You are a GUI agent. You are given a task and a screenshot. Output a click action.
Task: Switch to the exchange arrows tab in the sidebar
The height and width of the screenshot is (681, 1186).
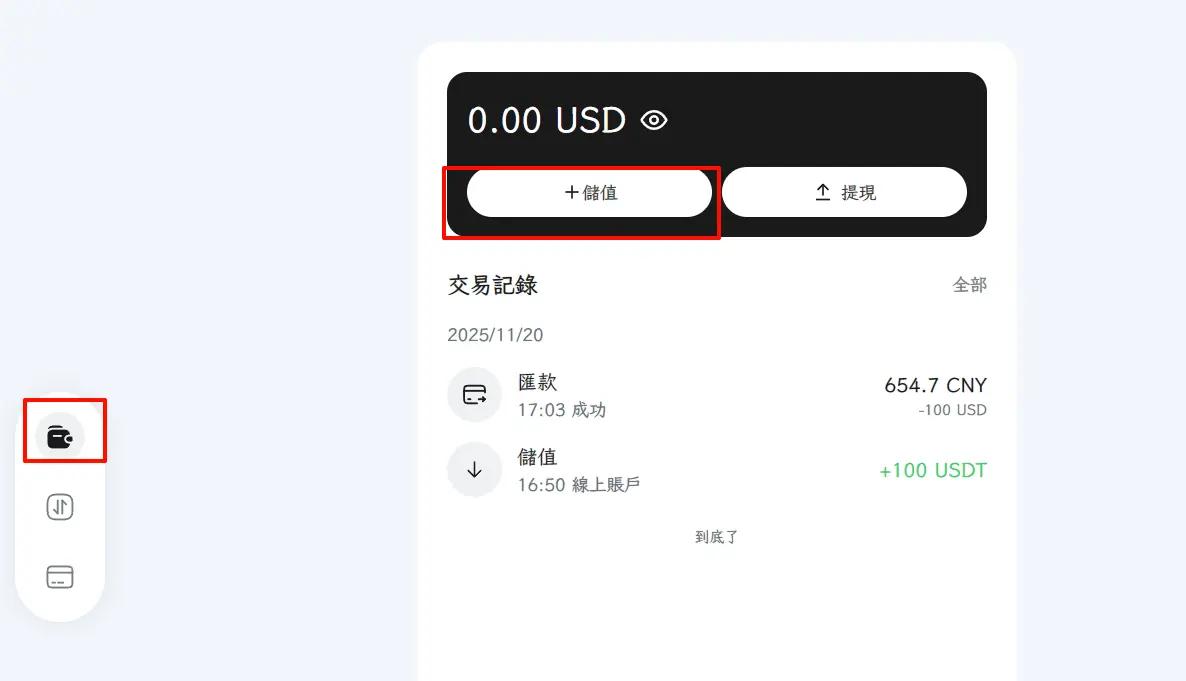60,507
